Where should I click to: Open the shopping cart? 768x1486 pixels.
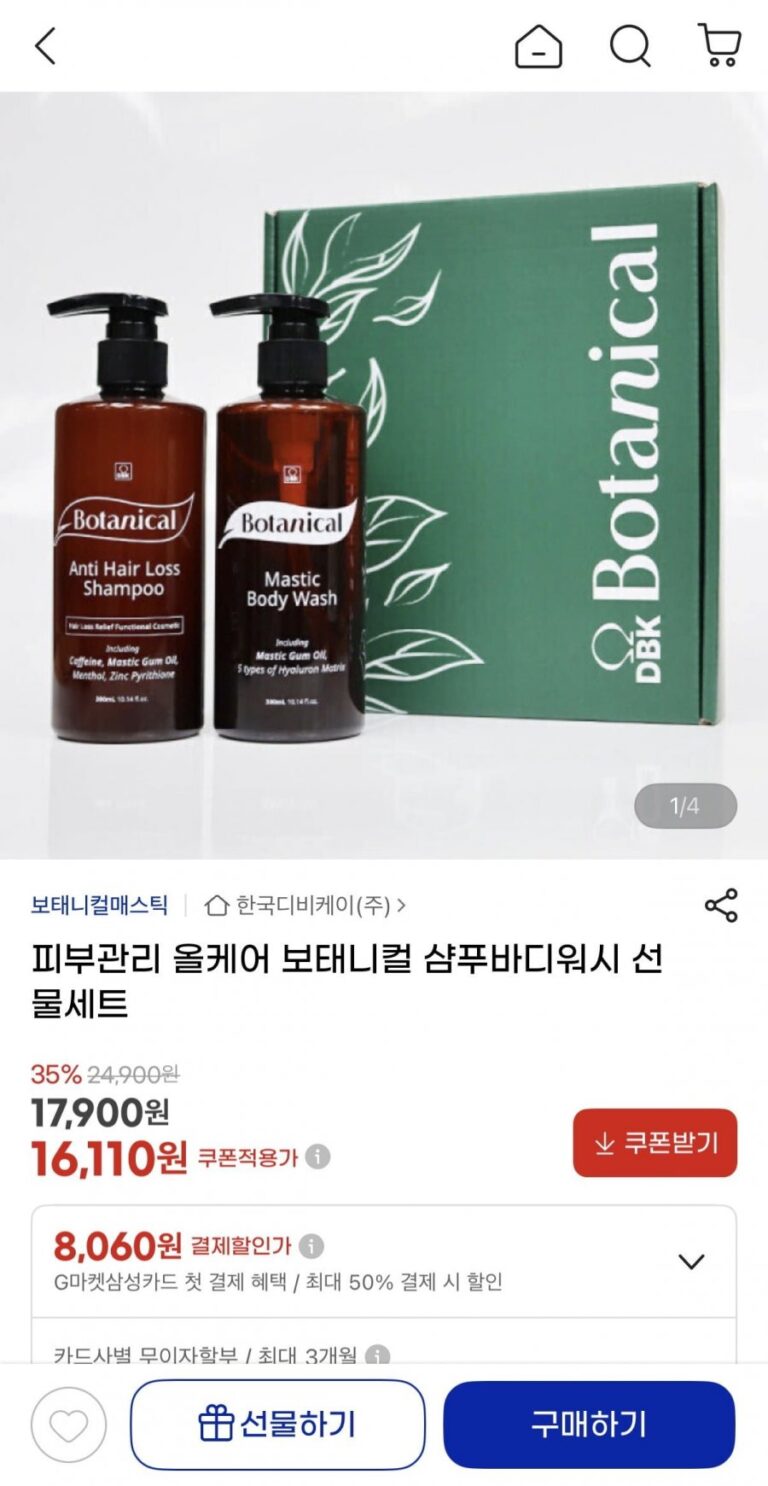click(719, 46)
